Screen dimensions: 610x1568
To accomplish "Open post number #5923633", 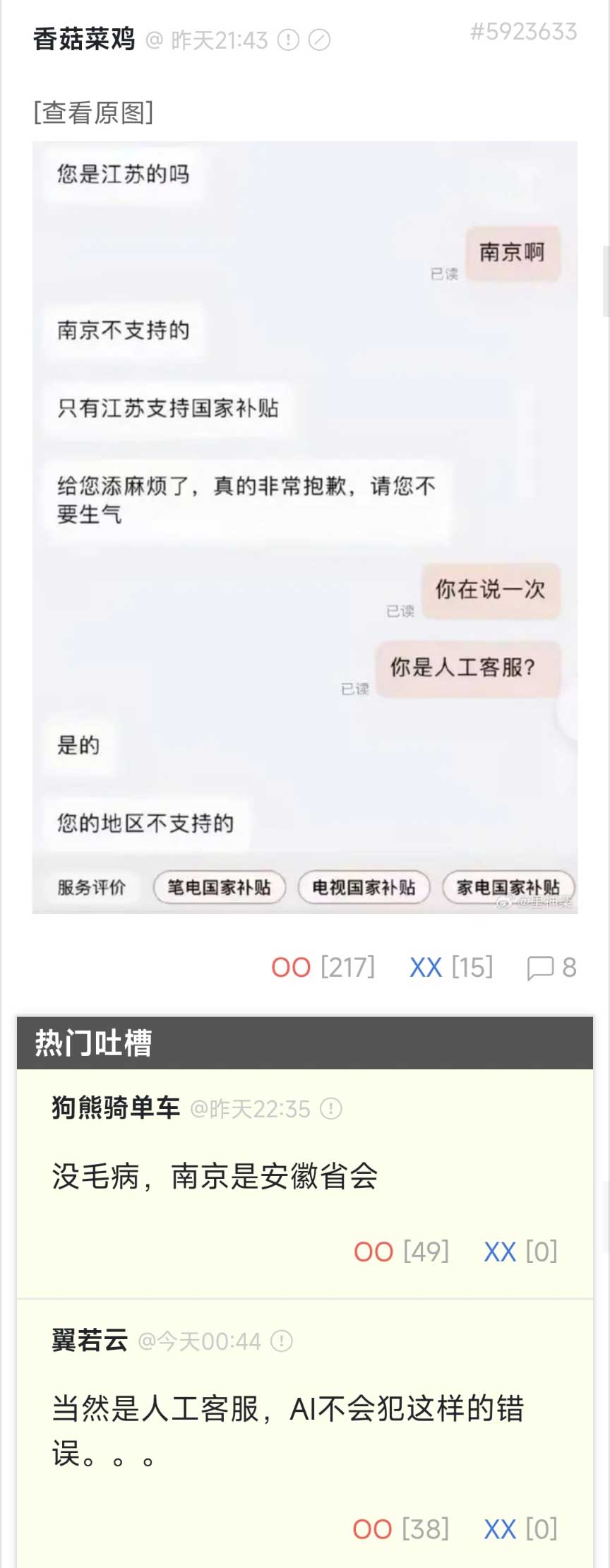I will [x=523, y=32].
